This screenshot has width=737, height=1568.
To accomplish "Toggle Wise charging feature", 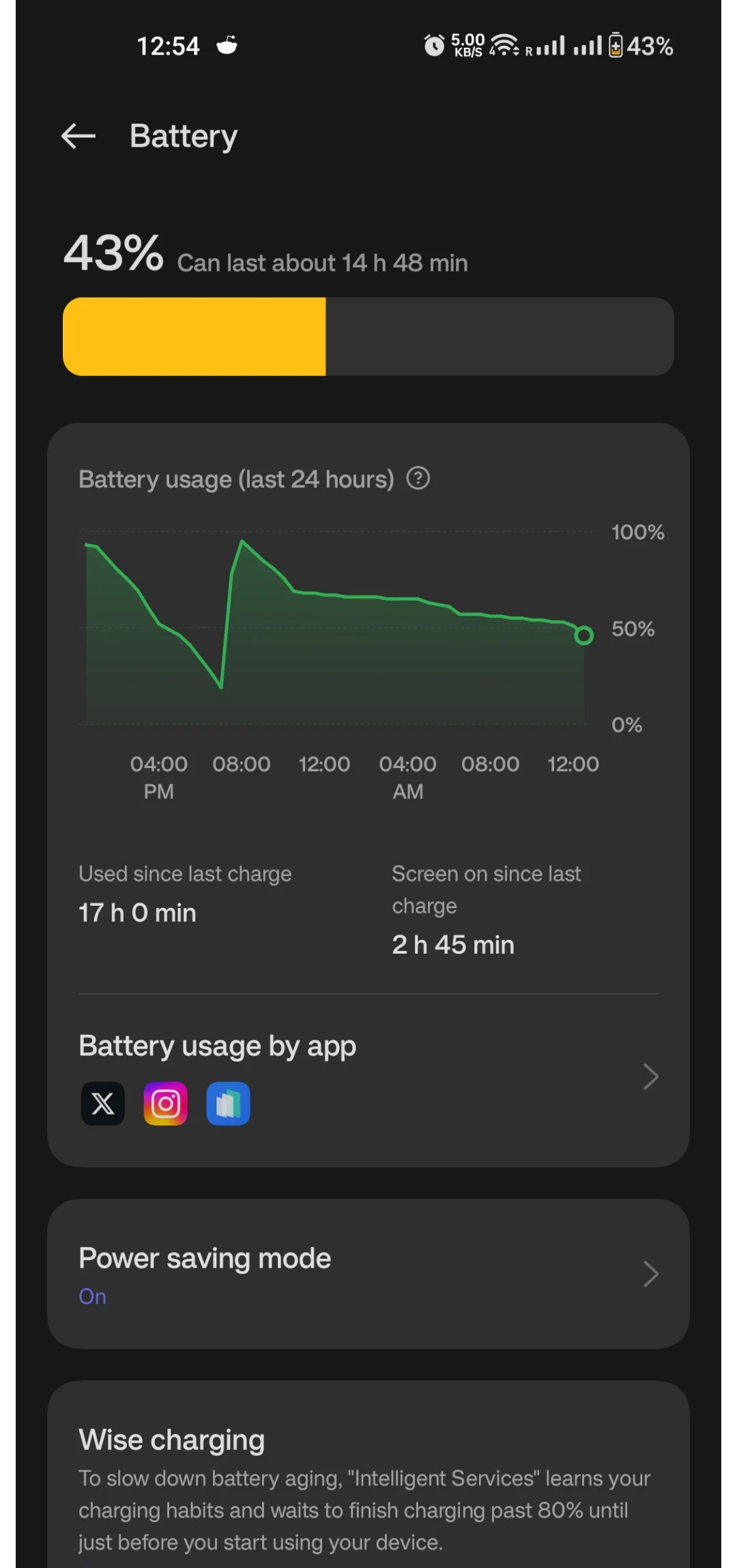I will point(369,1468).
